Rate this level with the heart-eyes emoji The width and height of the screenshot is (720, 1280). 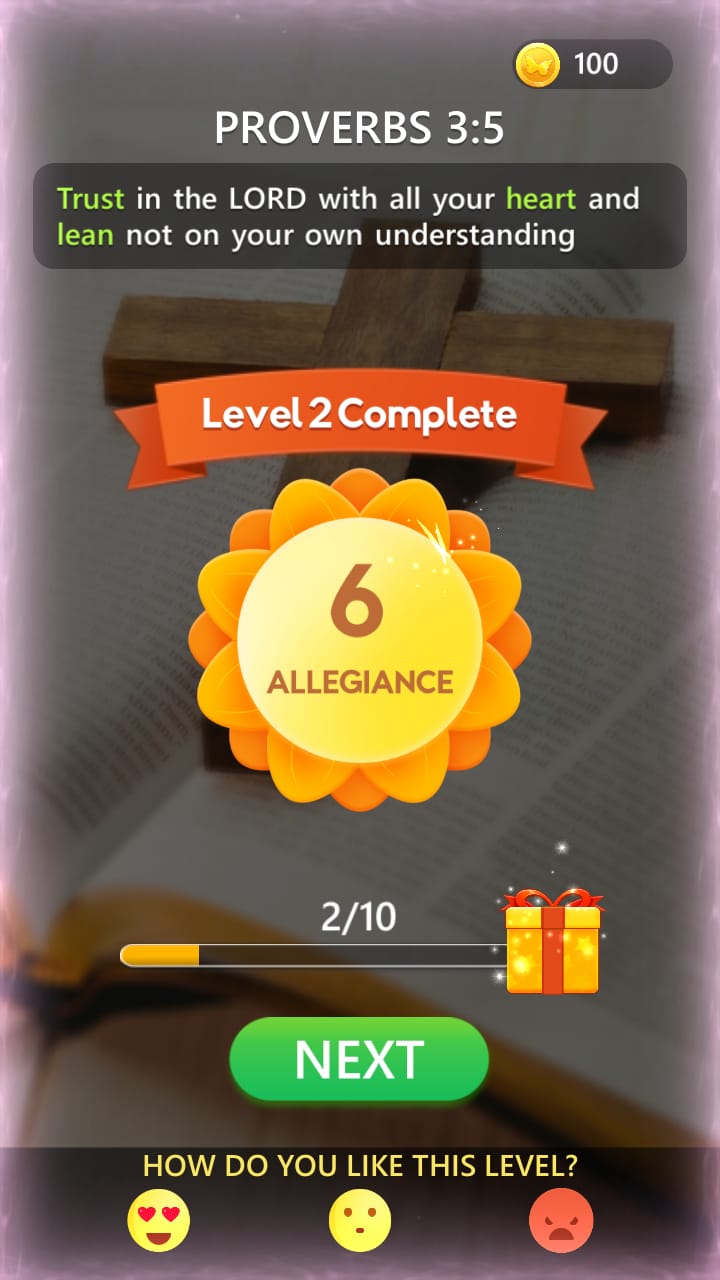pyautogui.click(x=159, y=1220)
